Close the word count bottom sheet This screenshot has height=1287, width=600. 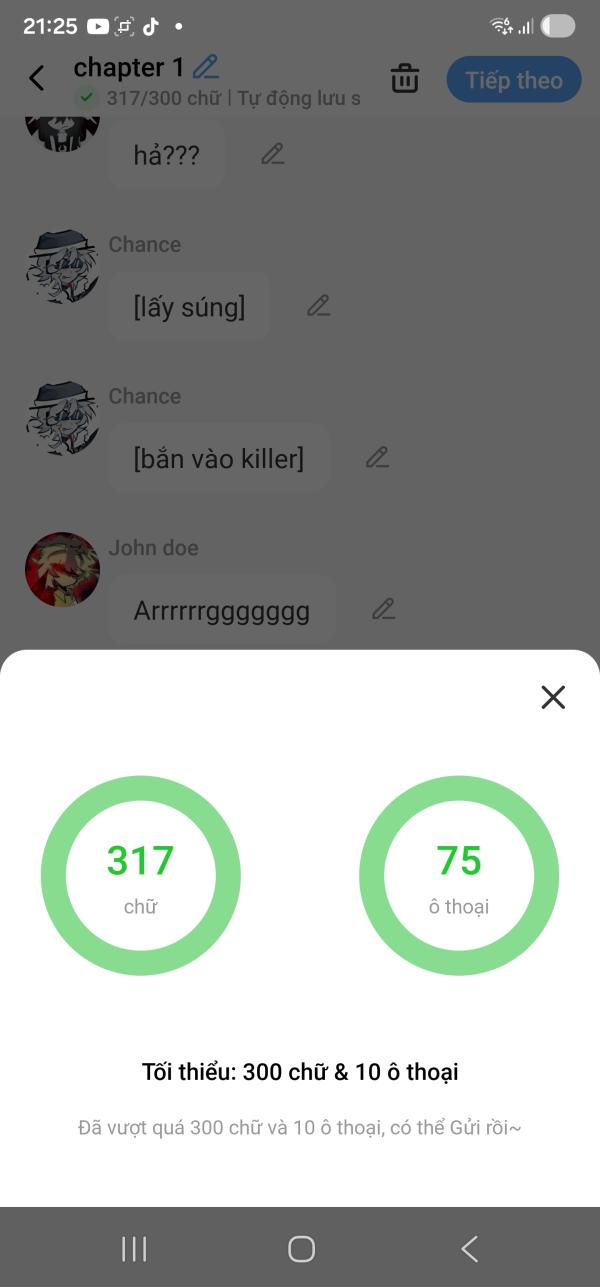coord(553,697)
